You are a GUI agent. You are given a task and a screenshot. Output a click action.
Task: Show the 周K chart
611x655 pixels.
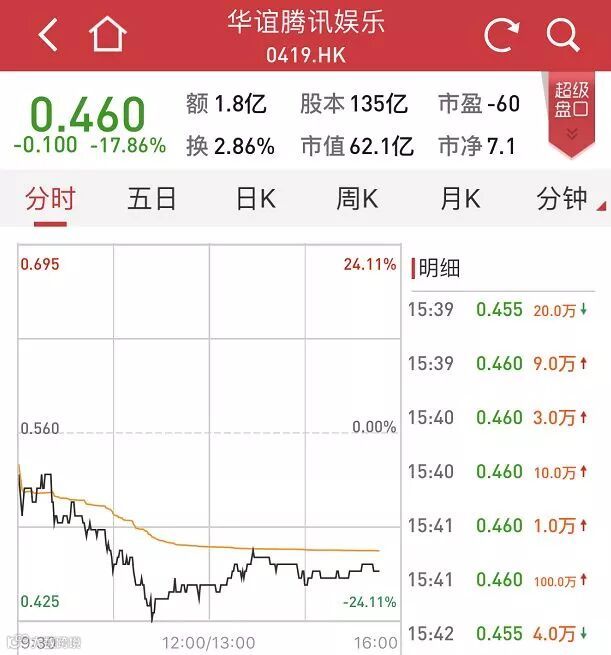357,198
